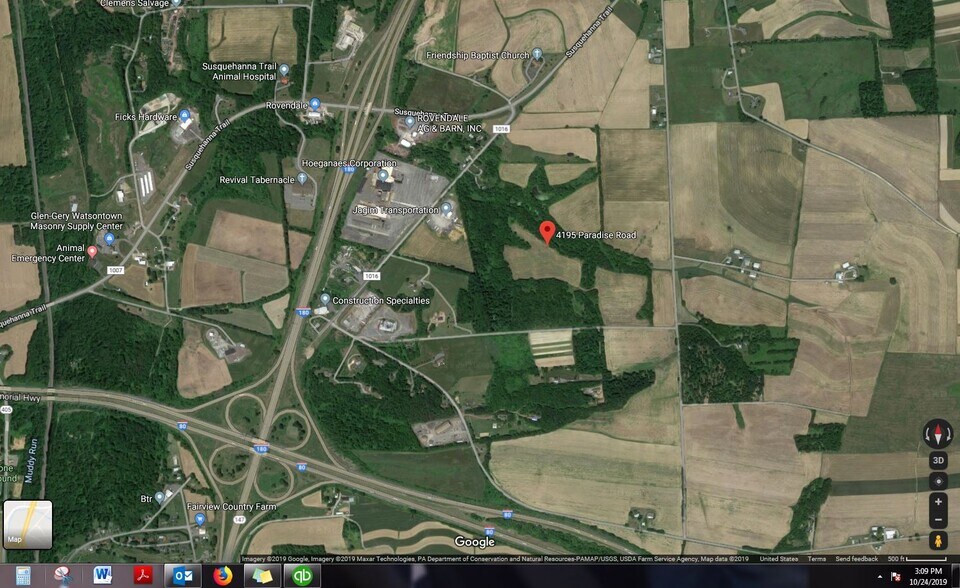Image resolution: width=960 pixels, height=588 pixels.
Task: Open the Terms link
Action: tap(817, 559)
